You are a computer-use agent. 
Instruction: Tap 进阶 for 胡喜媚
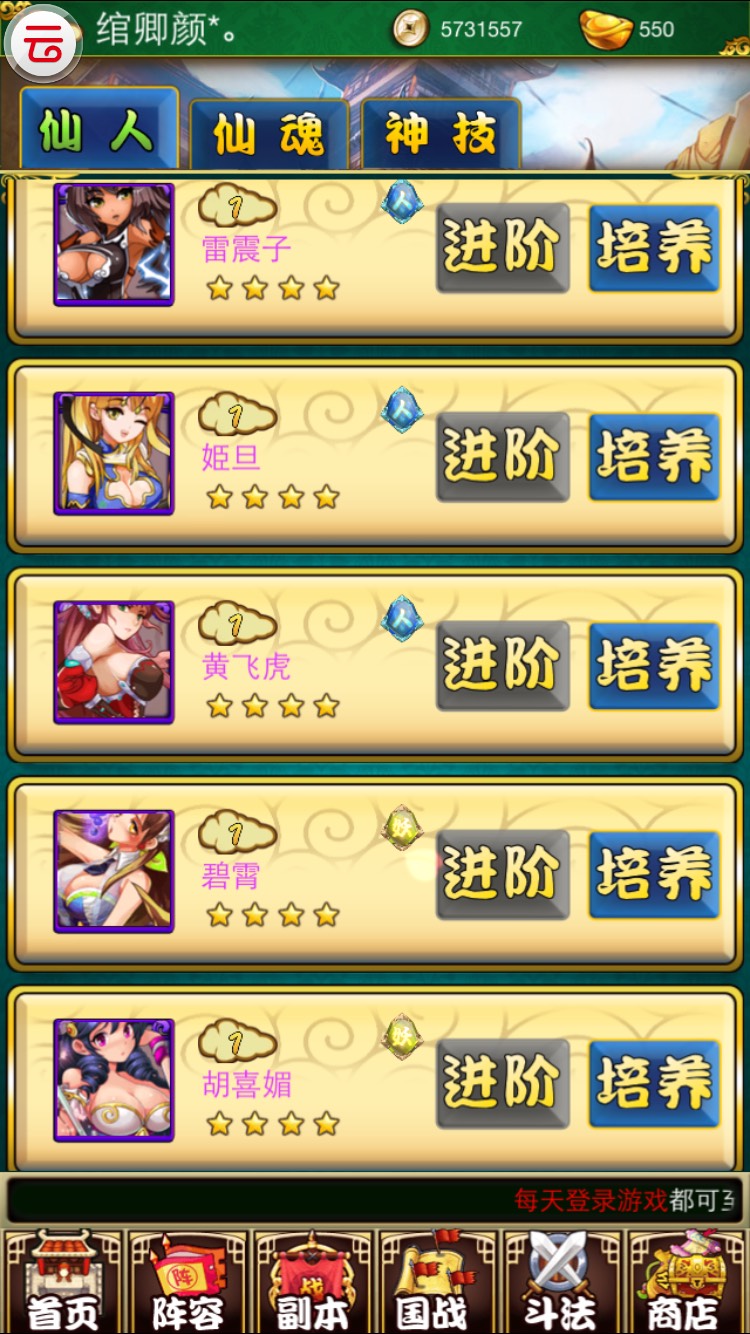(x=502, y=1084)
